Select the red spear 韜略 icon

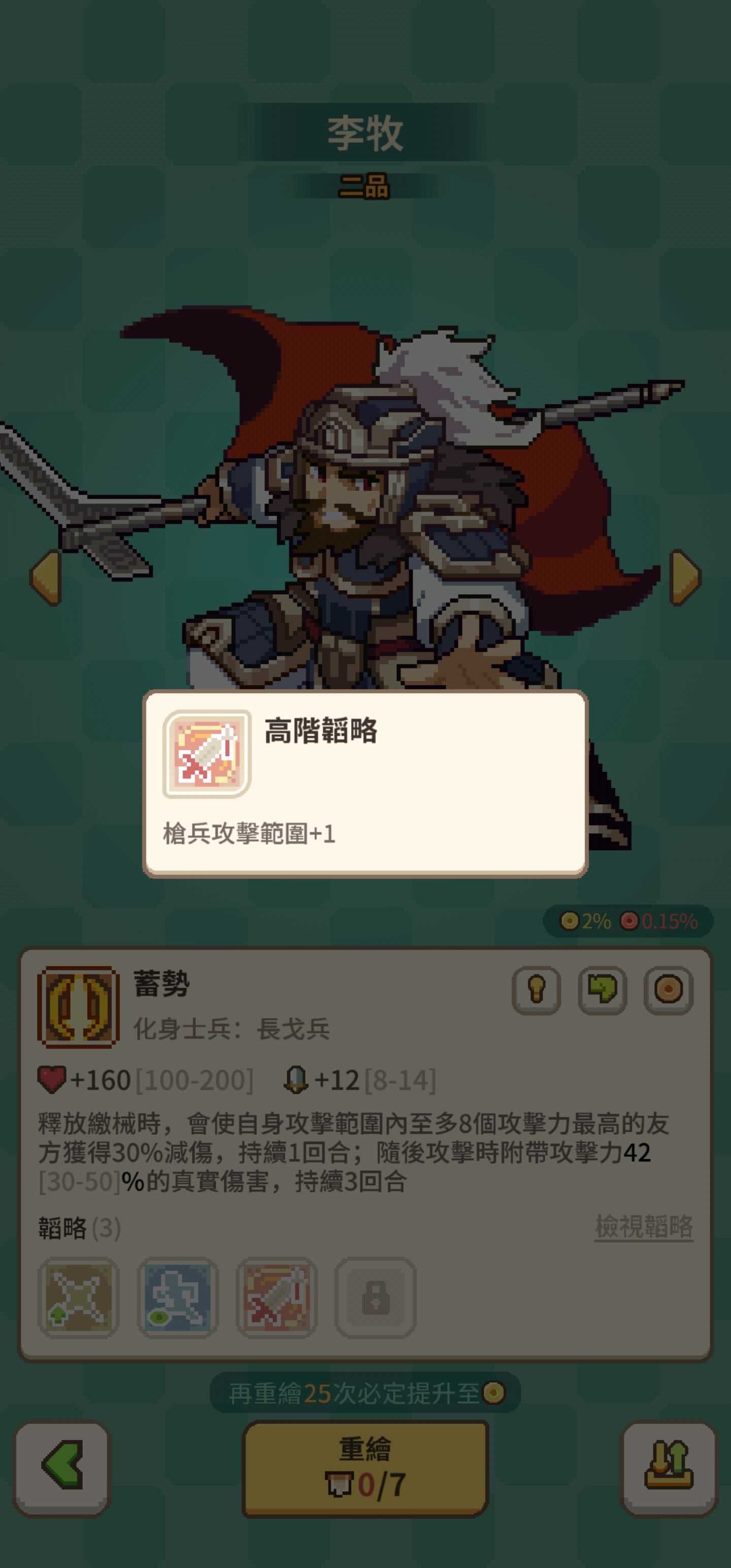tap(276, 1298)
